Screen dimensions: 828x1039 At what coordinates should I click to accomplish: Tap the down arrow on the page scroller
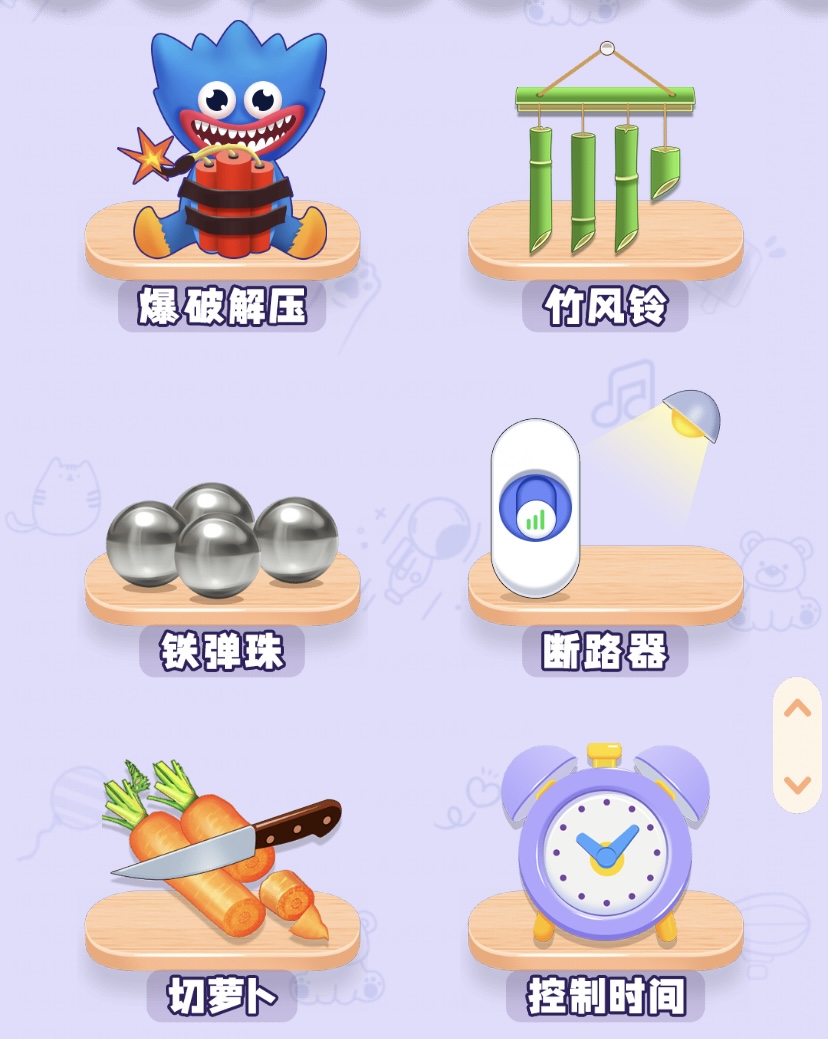(x=797, y=783)
